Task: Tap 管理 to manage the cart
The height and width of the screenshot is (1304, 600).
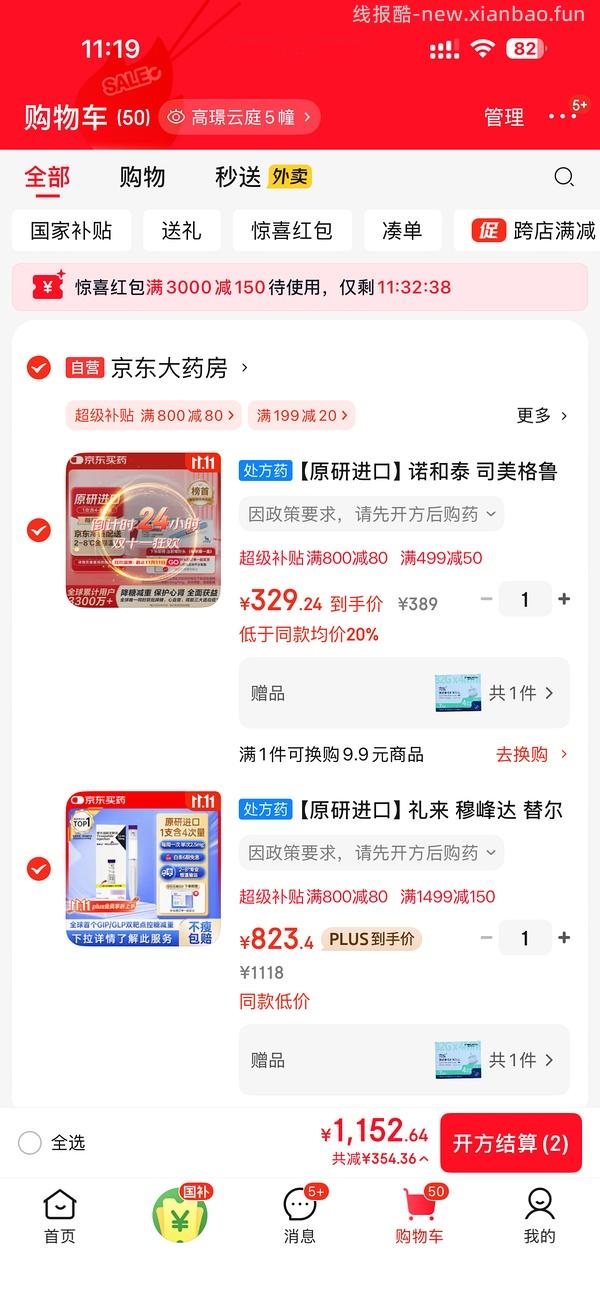Action: click(x=504, y=117)
